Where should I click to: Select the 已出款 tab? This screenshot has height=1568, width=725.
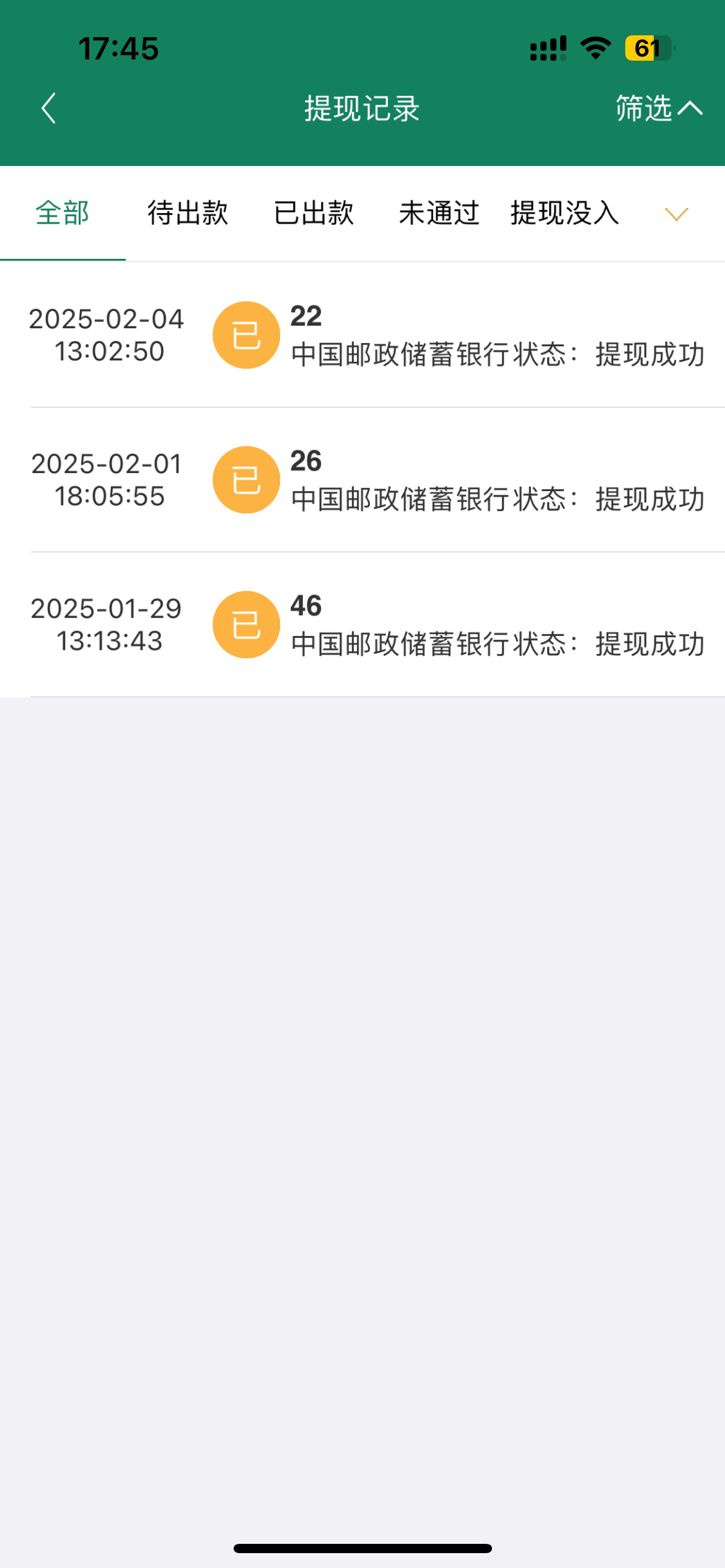(314, 213)
